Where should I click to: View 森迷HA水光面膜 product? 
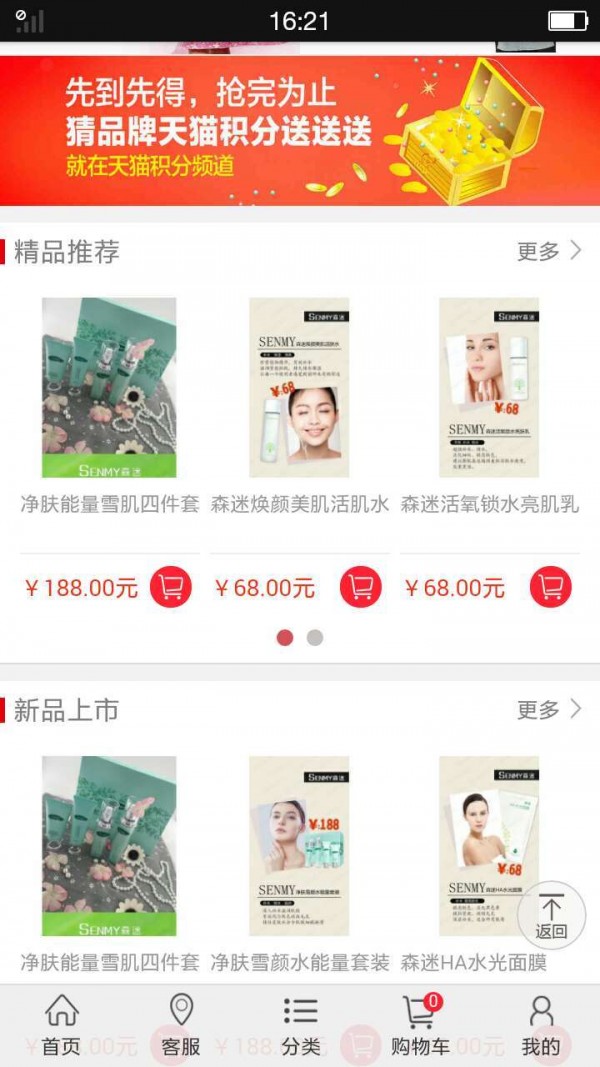point(489,846)
